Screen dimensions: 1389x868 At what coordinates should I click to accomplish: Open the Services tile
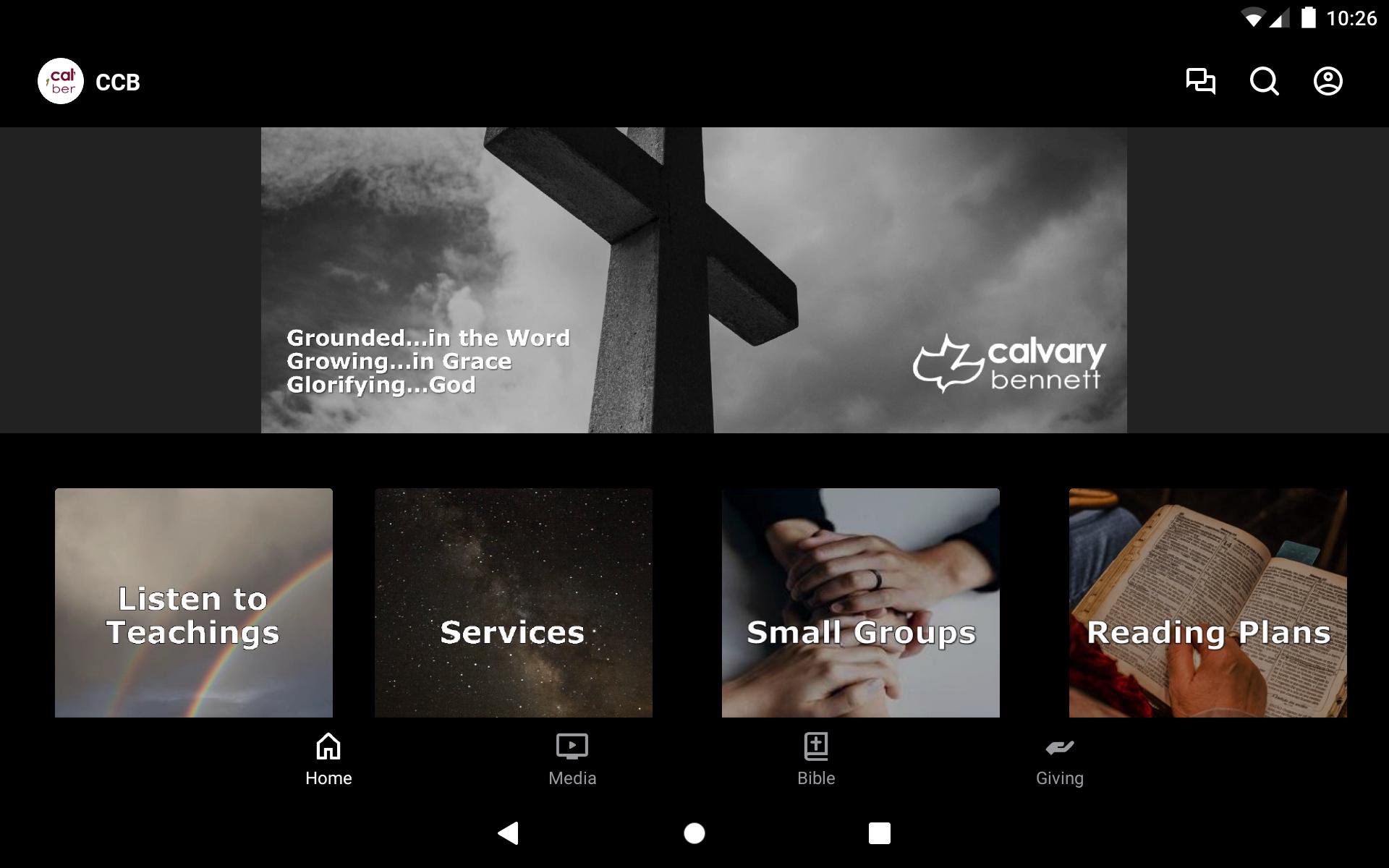tap(514, 603)
